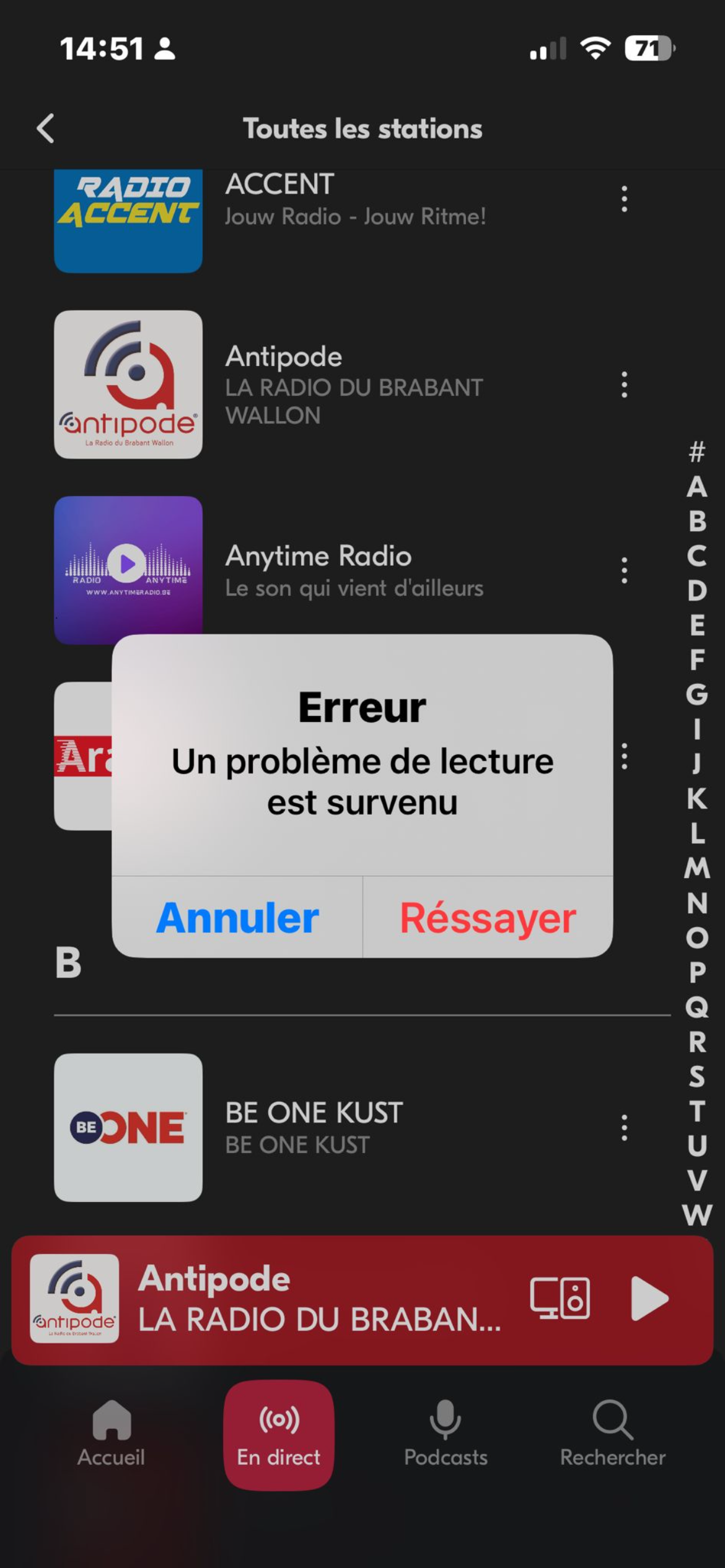Open options for ACCENT station

tap(624, 199)
